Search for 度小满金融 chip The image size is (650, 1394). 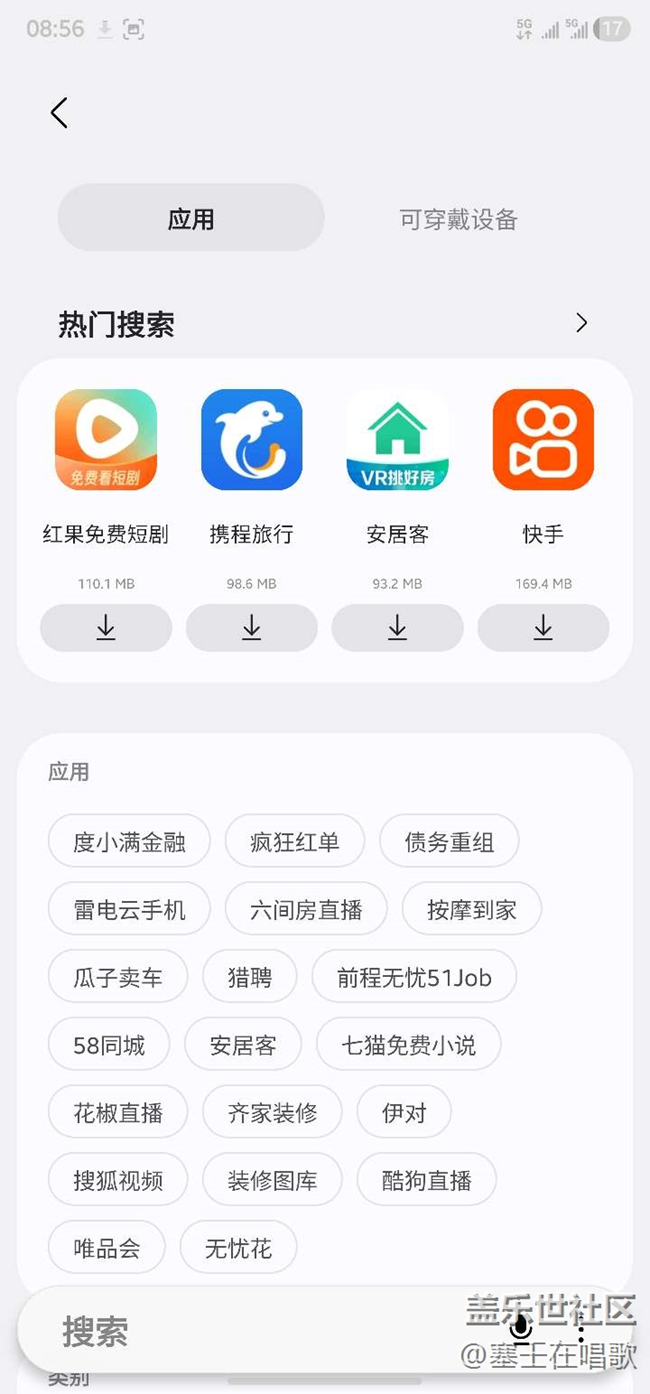[129, 841]
